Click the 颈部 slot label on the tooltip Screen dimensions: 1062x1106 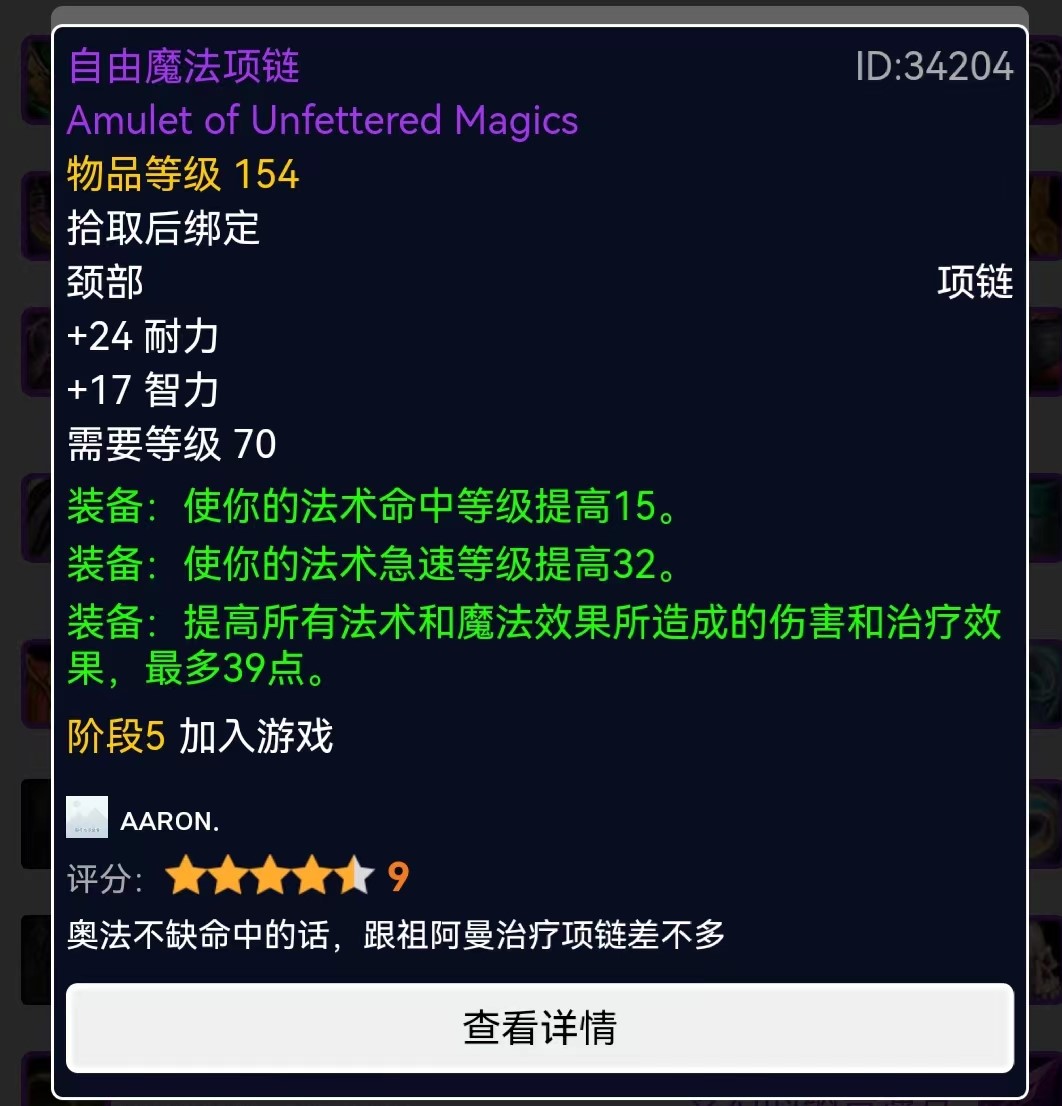tap(103, 283)
